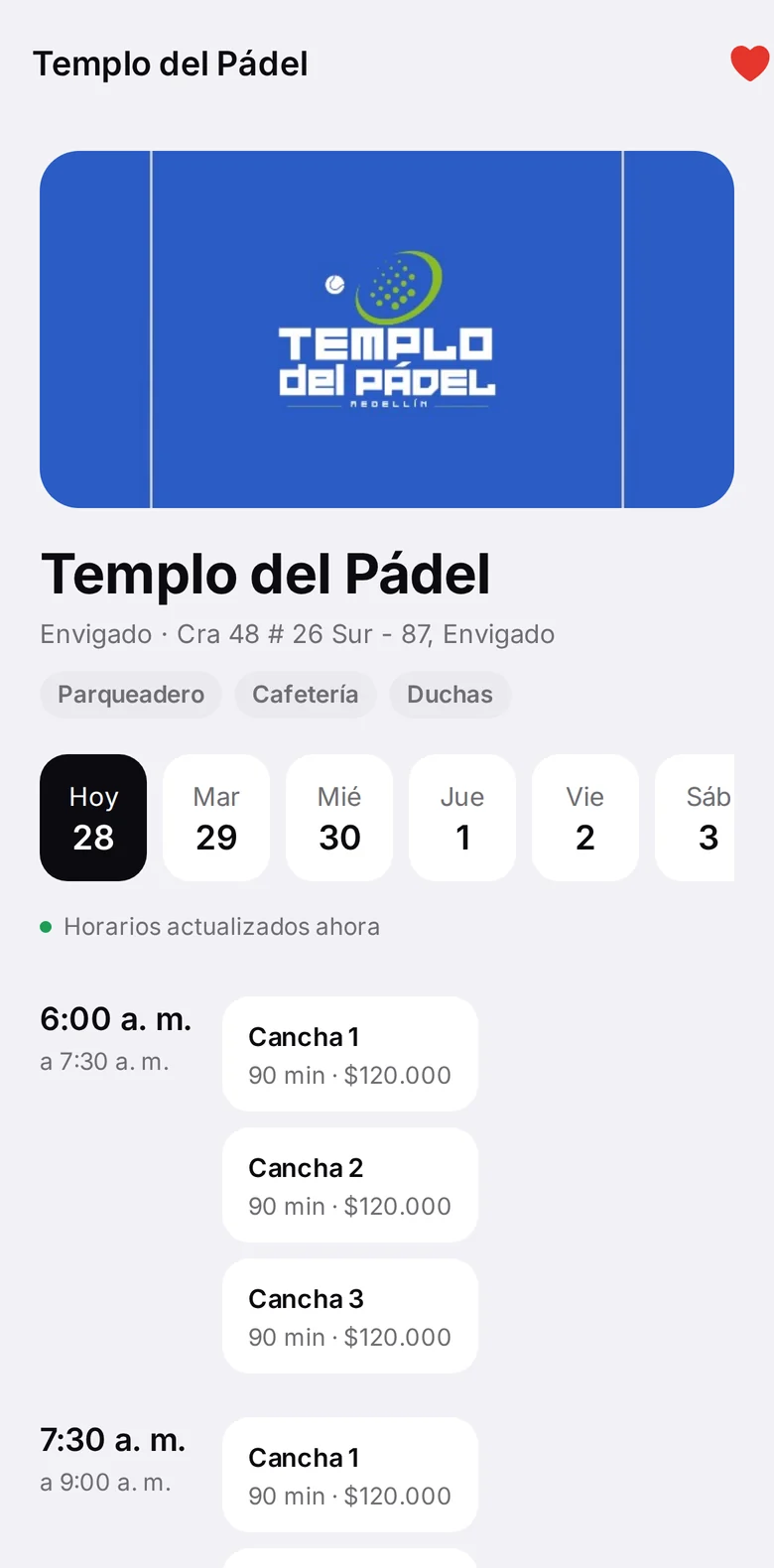774x1568 pixels.
Task: Pick Jue 1 date
Action: pyautogui.click(x=462, y=818)
